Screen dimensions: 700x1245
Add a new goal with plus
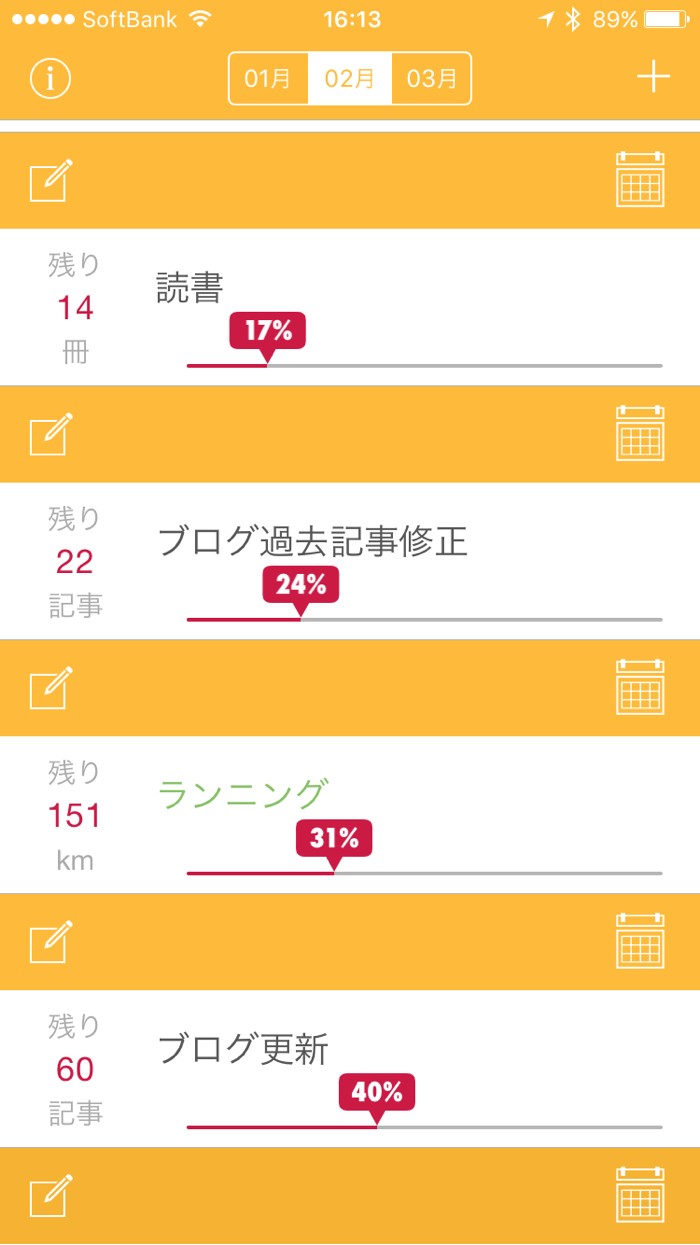(653, 77)
